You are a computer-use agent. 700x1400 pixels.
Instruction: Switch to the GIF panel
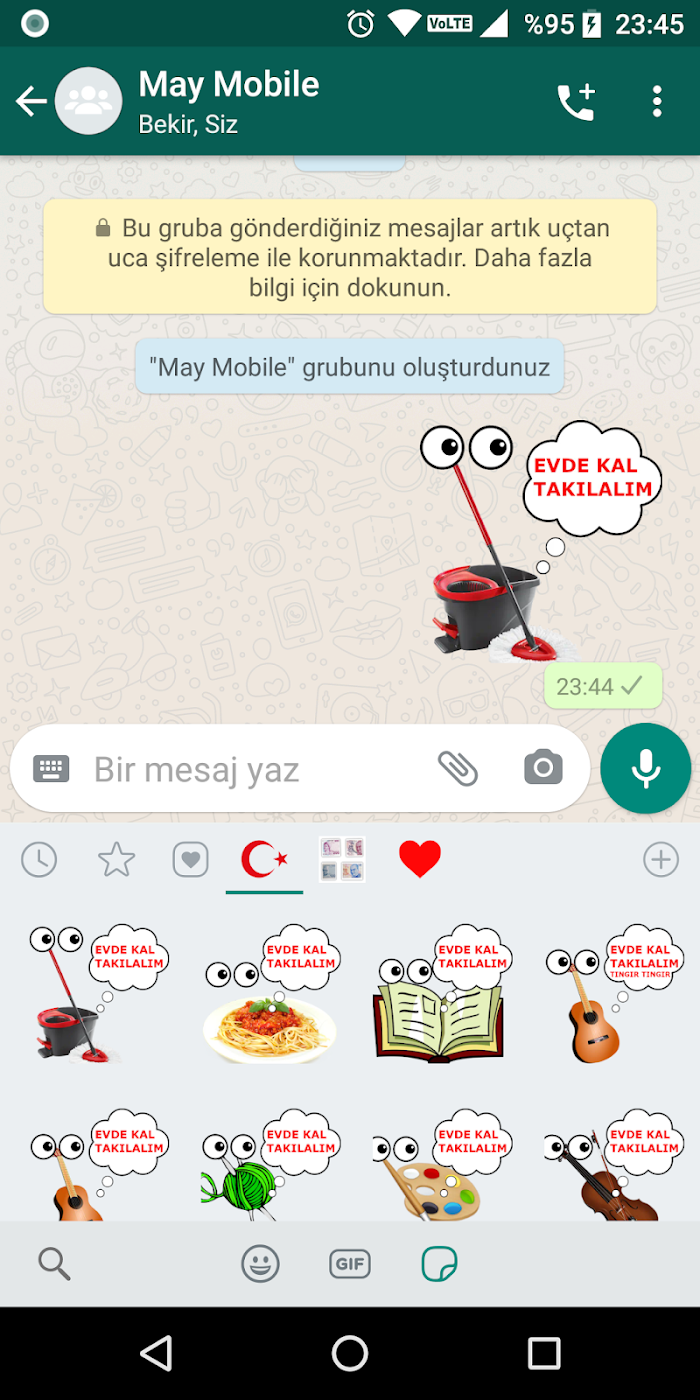tap(350, 1264)
